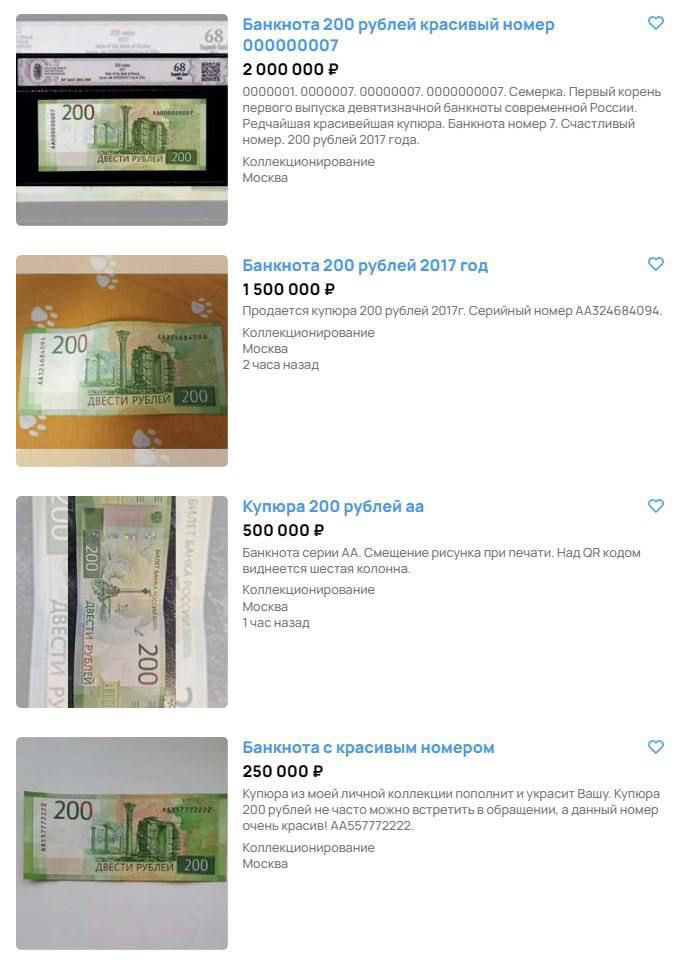Open photo of the 2 000 000 ₽ banknote
The height and width of the screenshot is (963, 685).
click(122, 120)
